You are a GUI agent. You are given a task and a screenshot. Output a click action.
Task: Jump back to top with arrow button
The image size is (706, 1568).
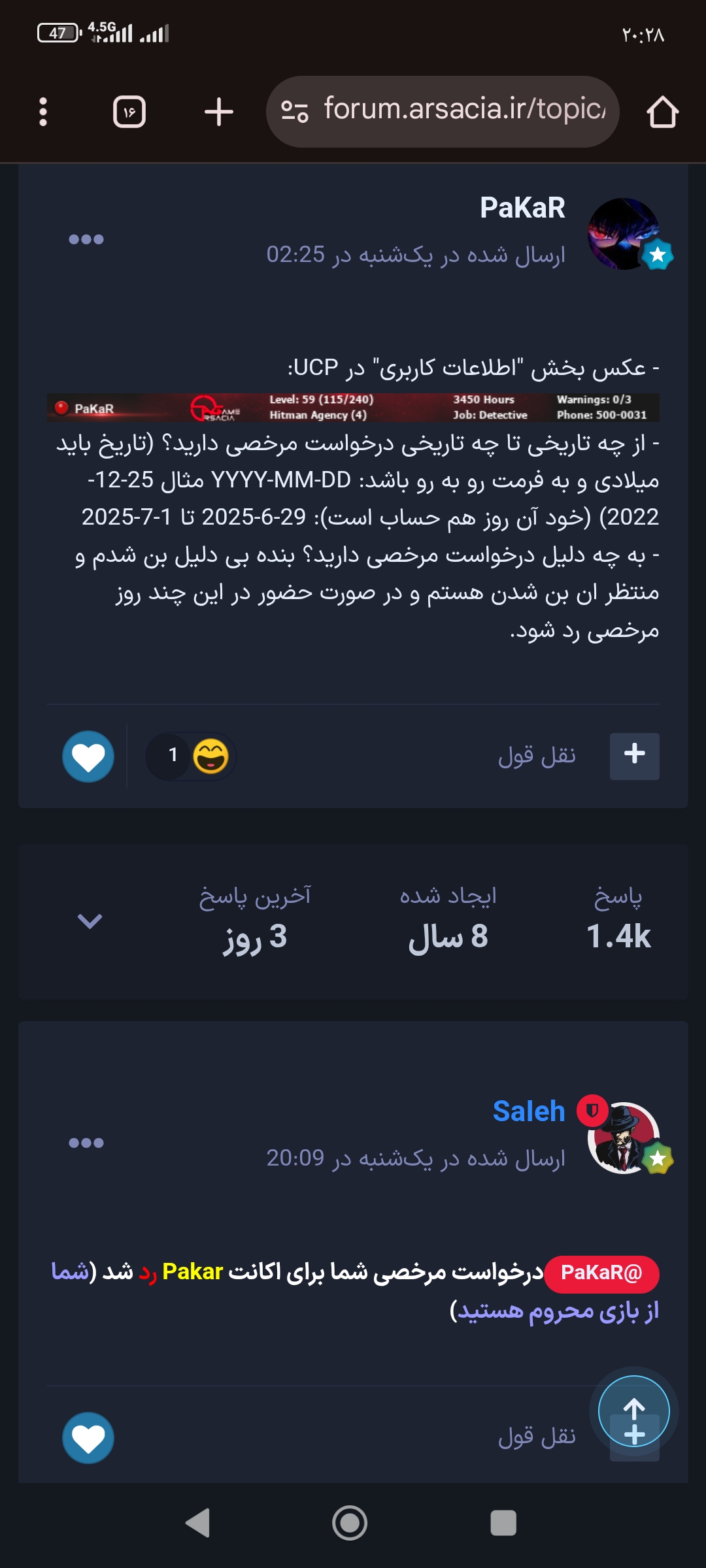click(634, 1411)
